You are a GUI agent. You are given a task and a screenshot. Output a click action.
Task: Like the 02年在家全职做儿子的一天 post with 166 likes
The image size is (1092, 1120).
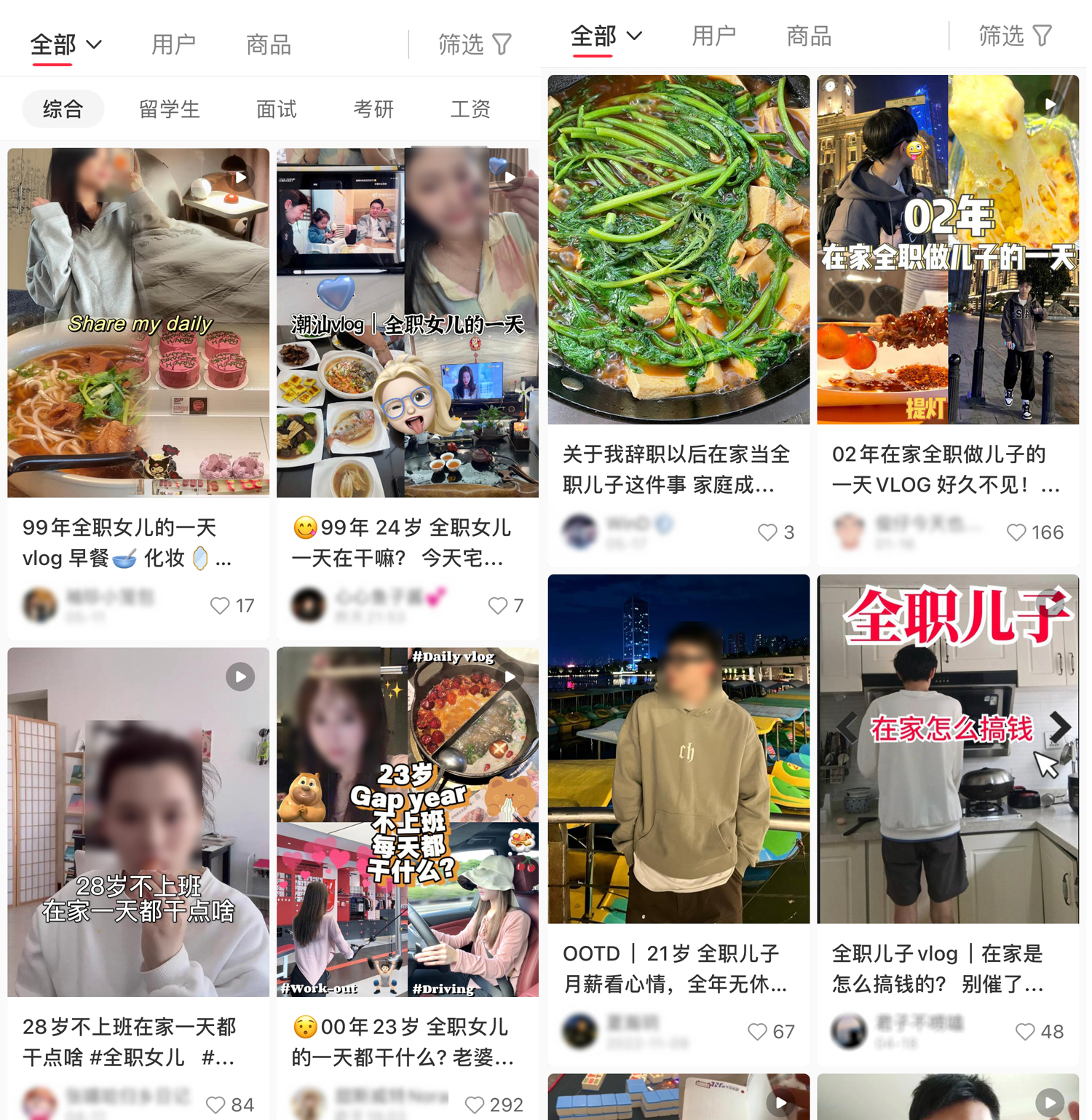[x=1016, y=532]
